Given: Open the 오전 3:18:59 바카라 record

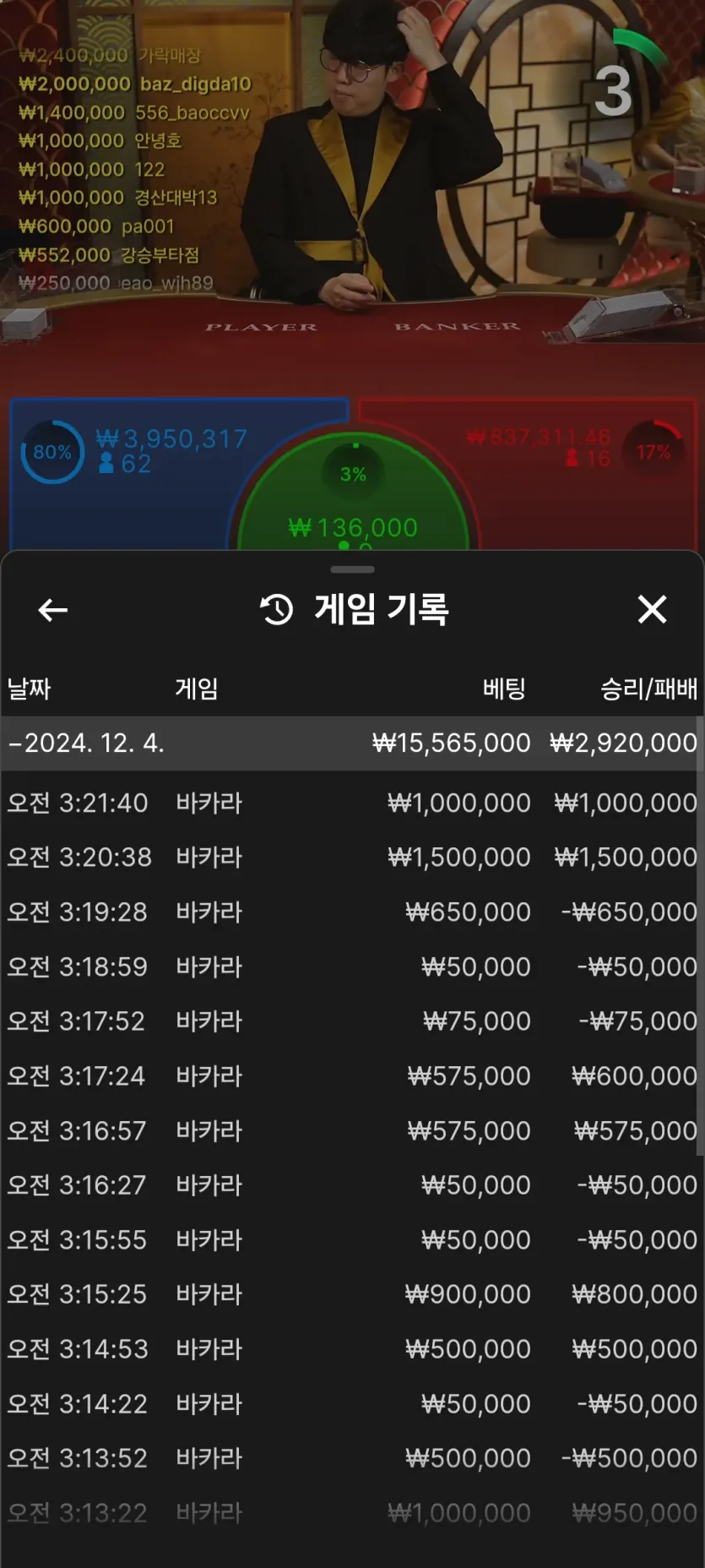Looking at the screenshot, I should (x=350, y=966).
